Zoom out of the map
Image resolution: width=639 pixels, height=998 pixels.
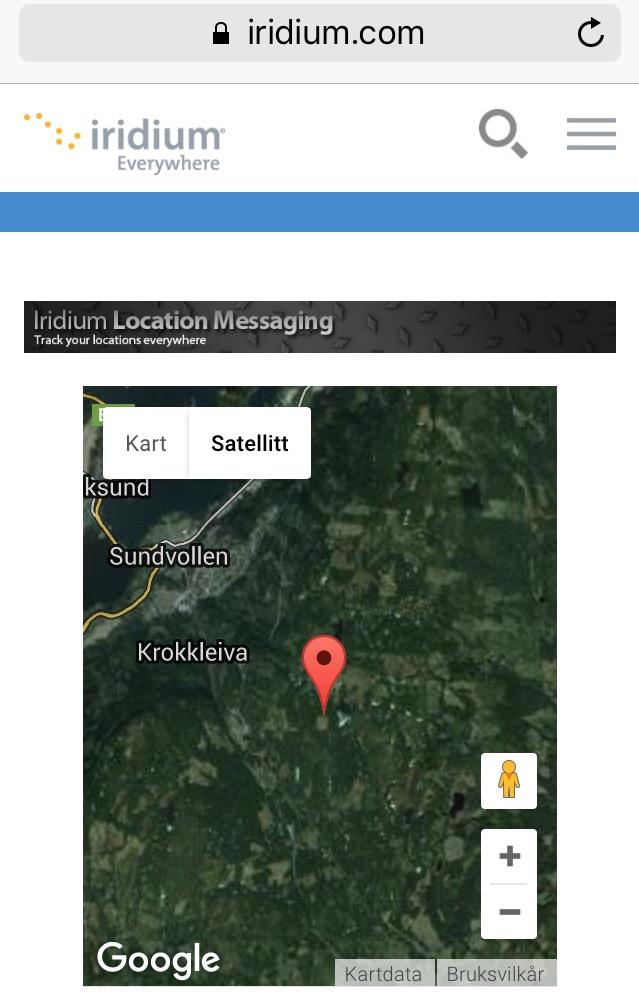(509, 912)
